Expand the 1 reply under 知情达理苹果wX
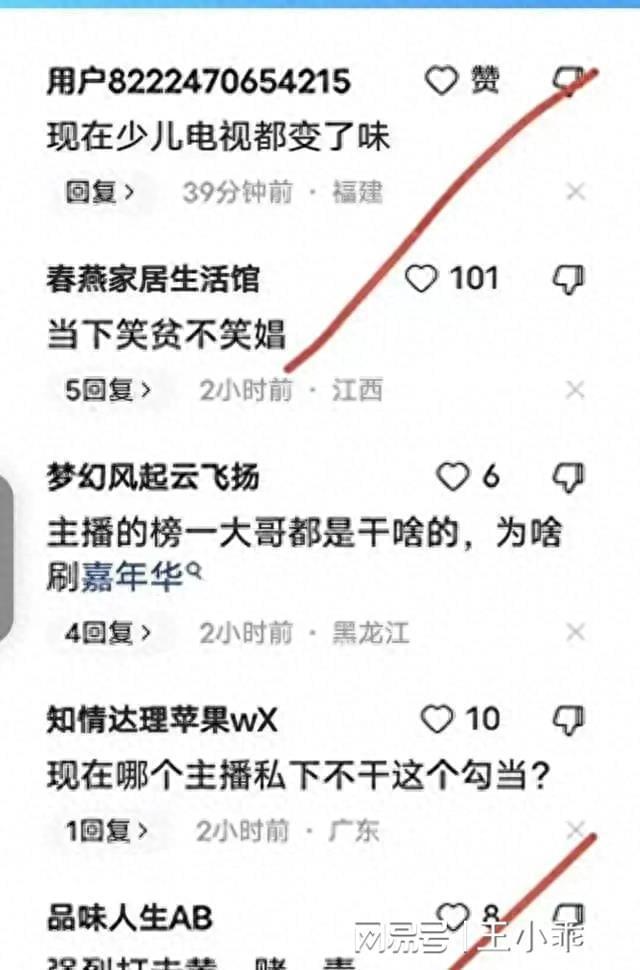Screen dimensions: 640x970 [x=106, y=830]
